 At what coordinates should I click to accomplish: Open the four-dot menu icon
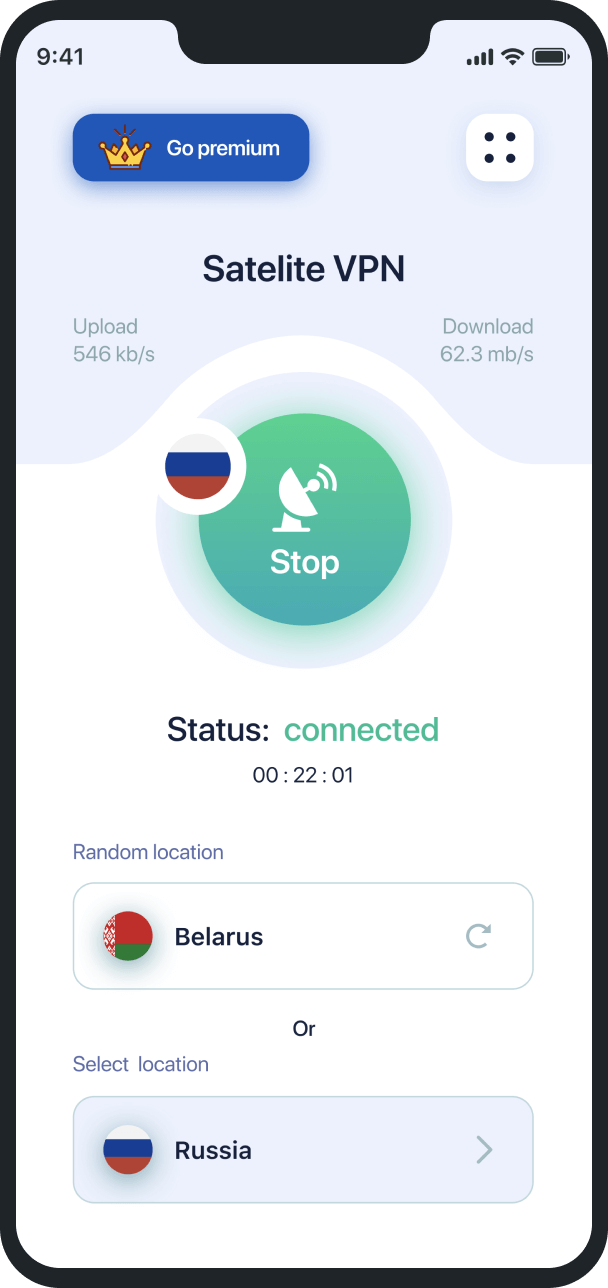[500, 148]
